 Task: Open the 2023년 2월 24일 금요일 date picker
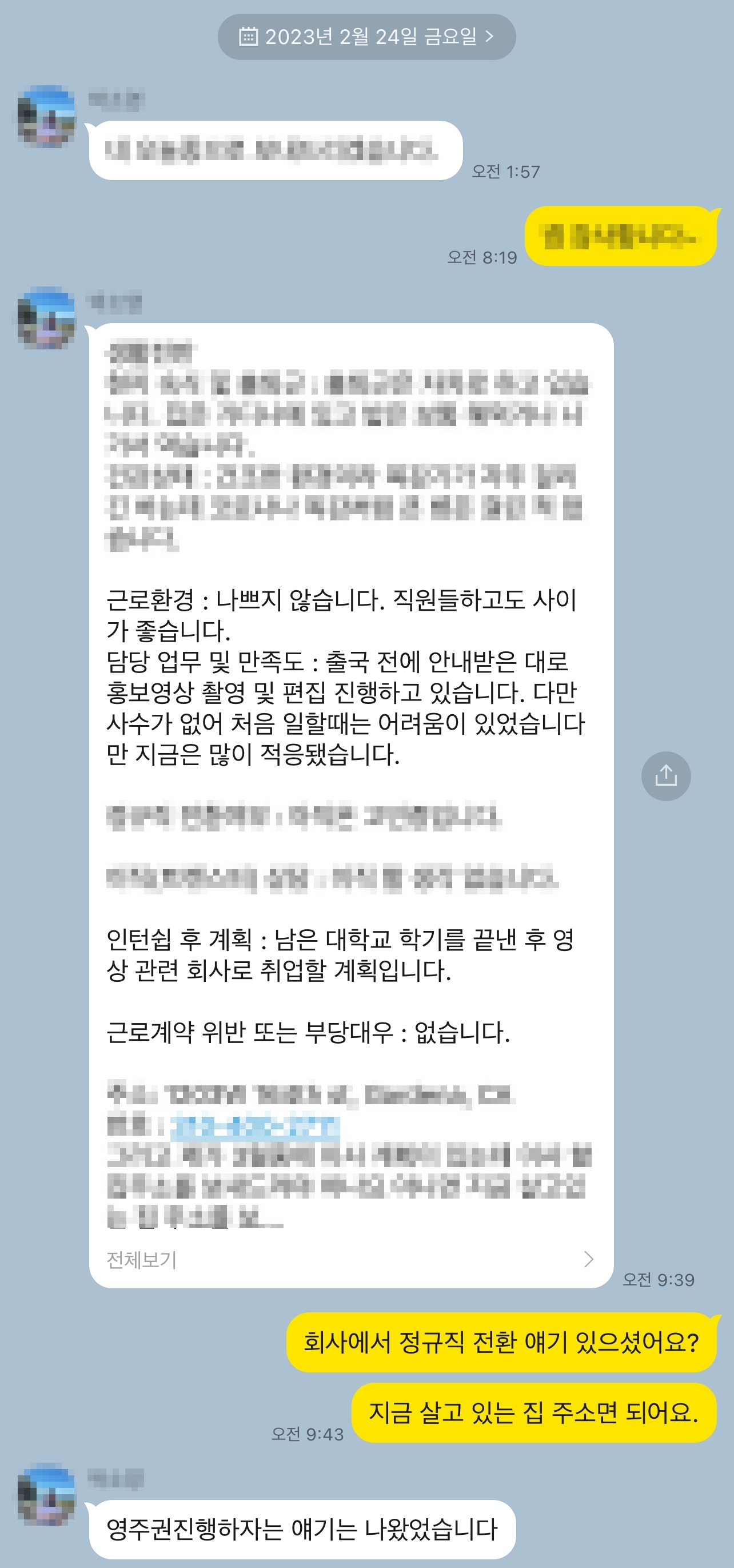pyautogui.click(x=366, y=37)
